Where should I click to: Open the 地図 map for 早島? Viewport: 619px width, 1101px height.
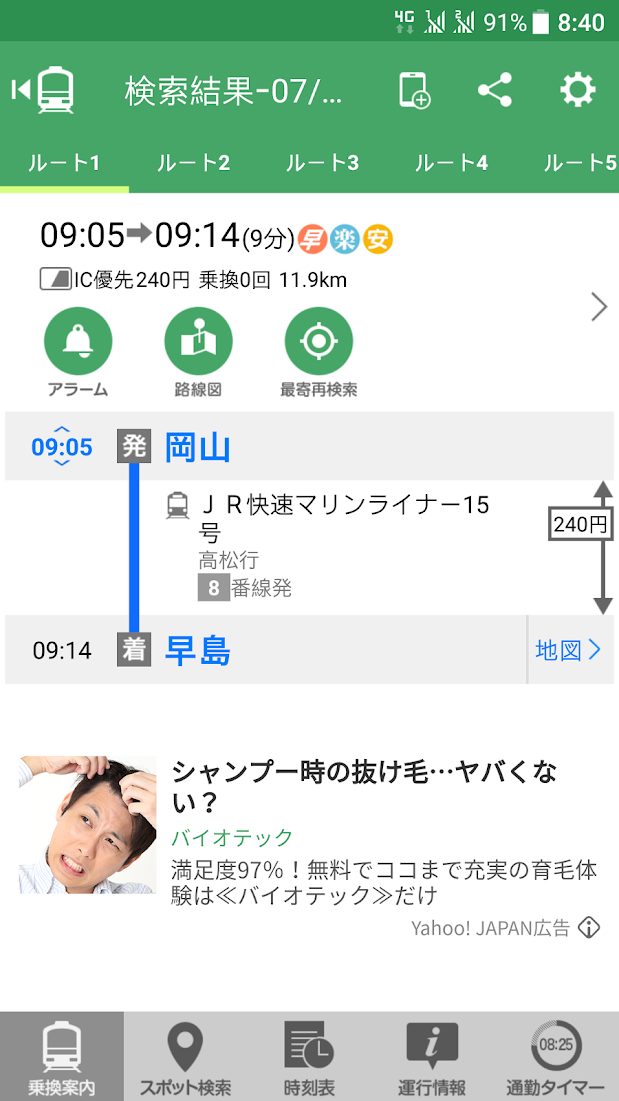coord(568,650)
